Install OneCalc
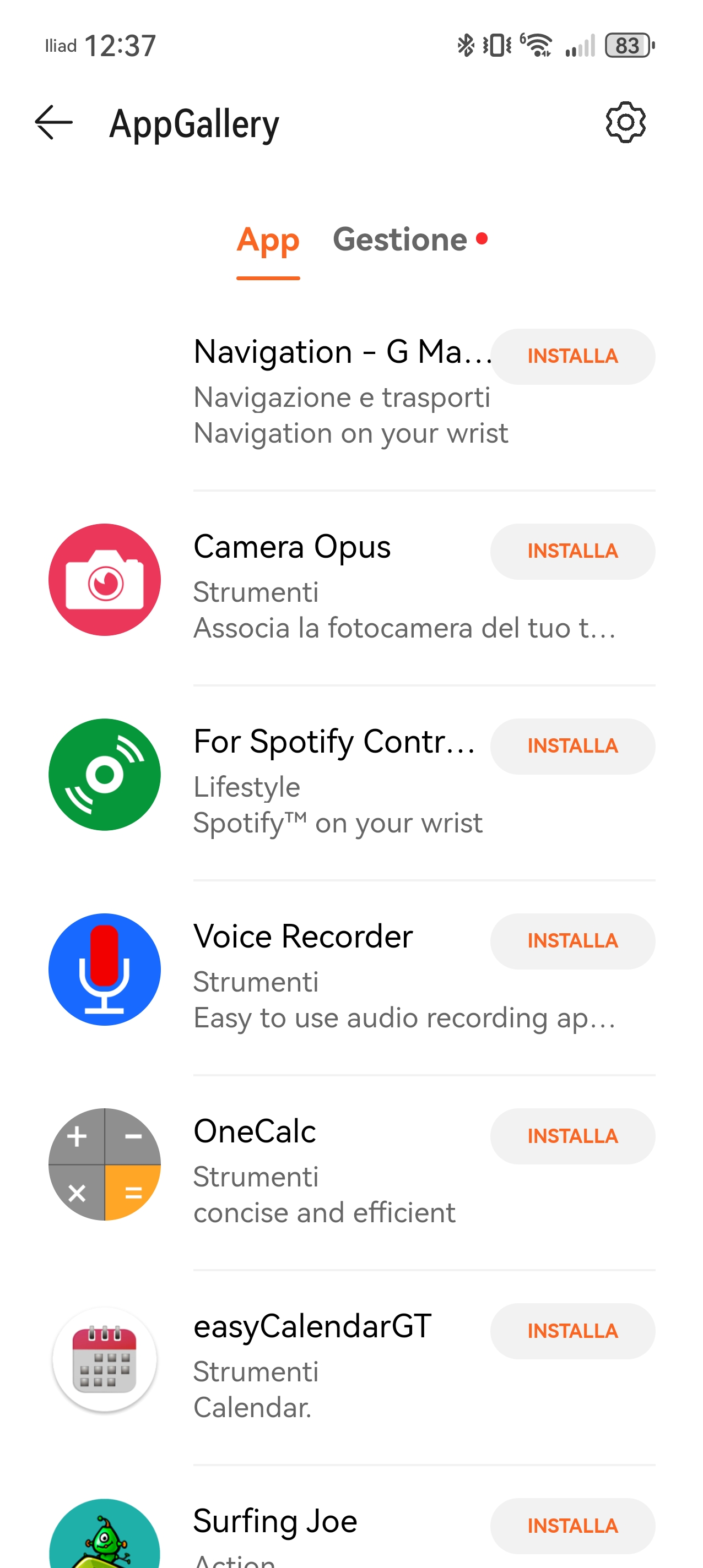 pyautogui.click(x=572, y=1136)
